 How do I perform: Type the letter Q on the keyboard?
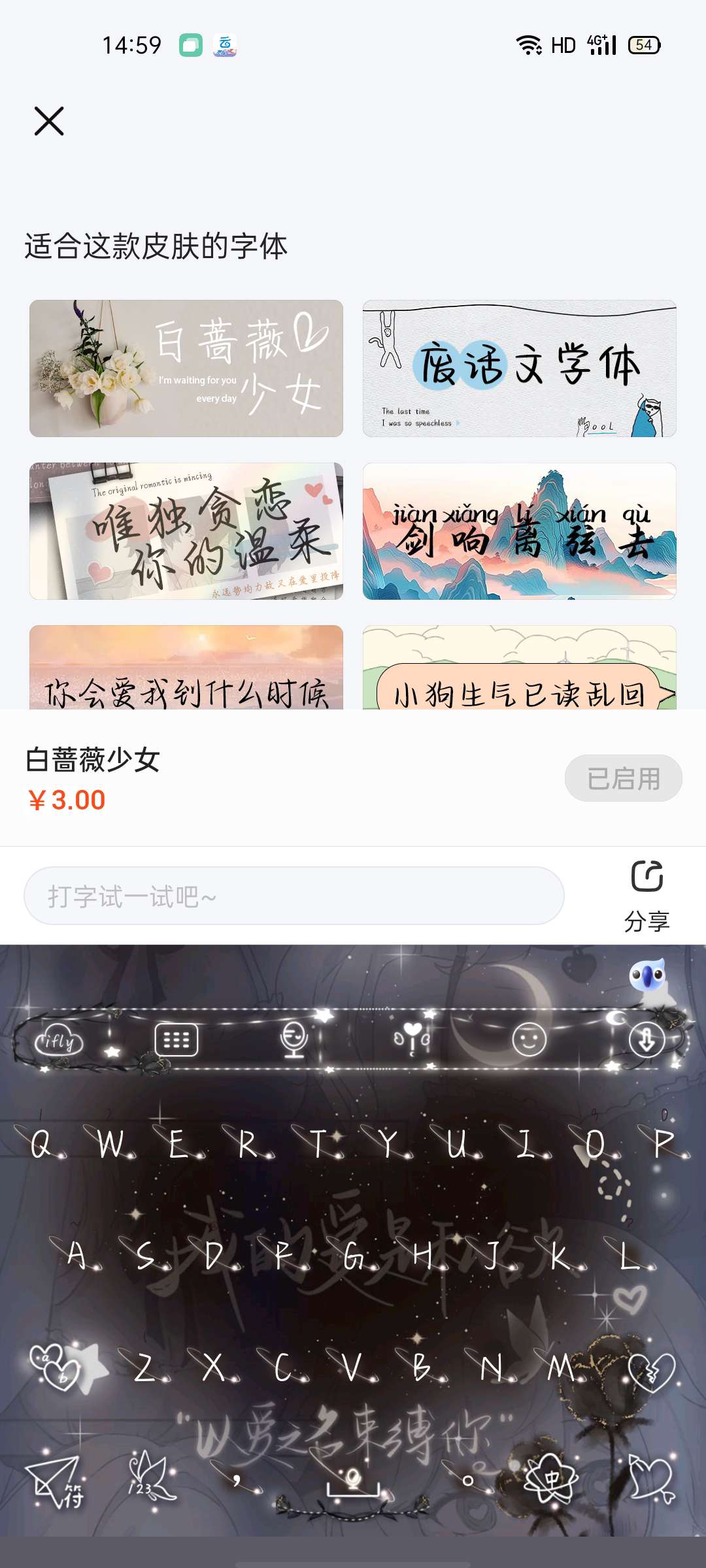42,1145
